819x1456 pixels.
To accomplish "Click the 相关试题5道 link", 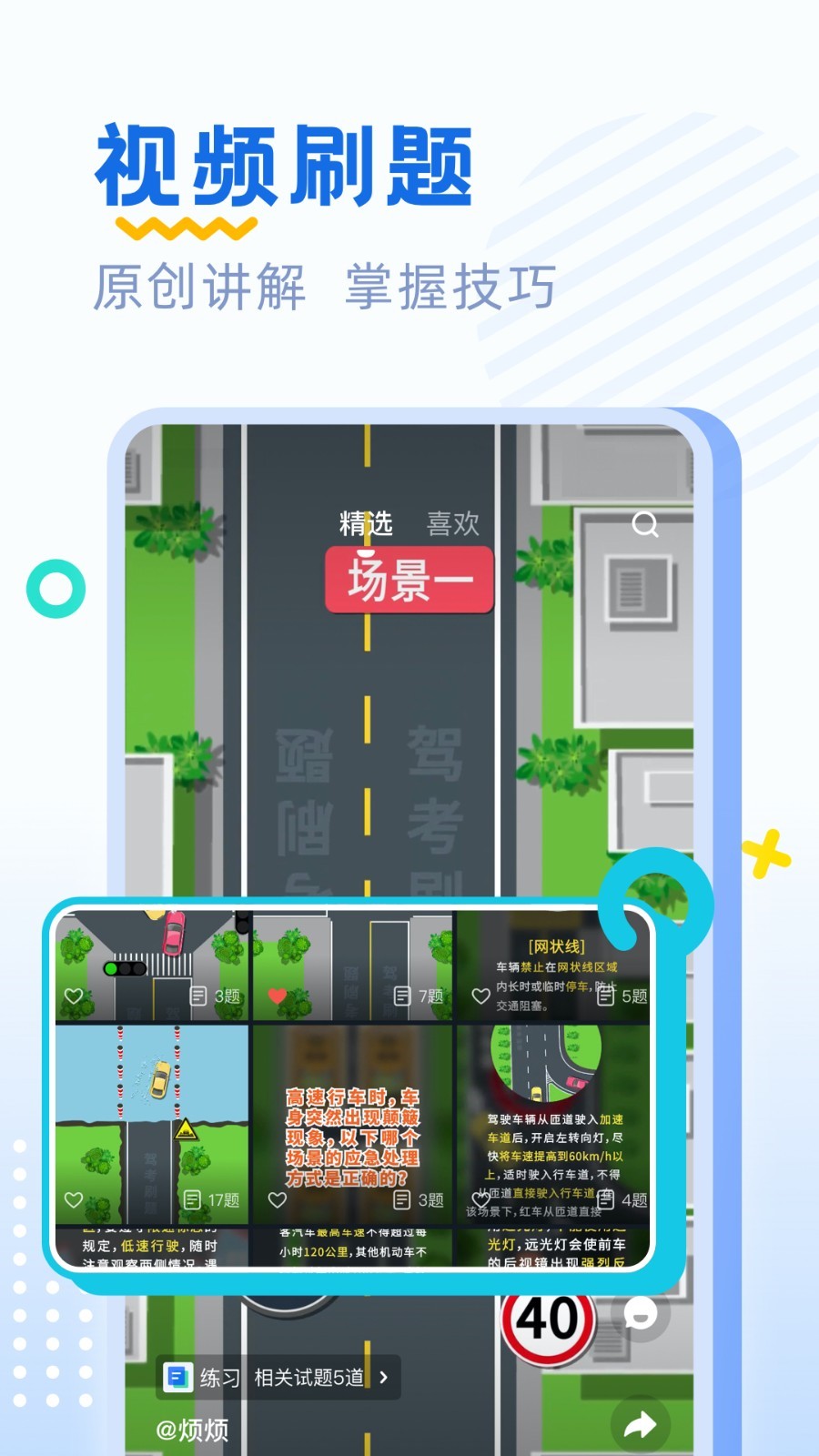I will (x=309, y=1377).
